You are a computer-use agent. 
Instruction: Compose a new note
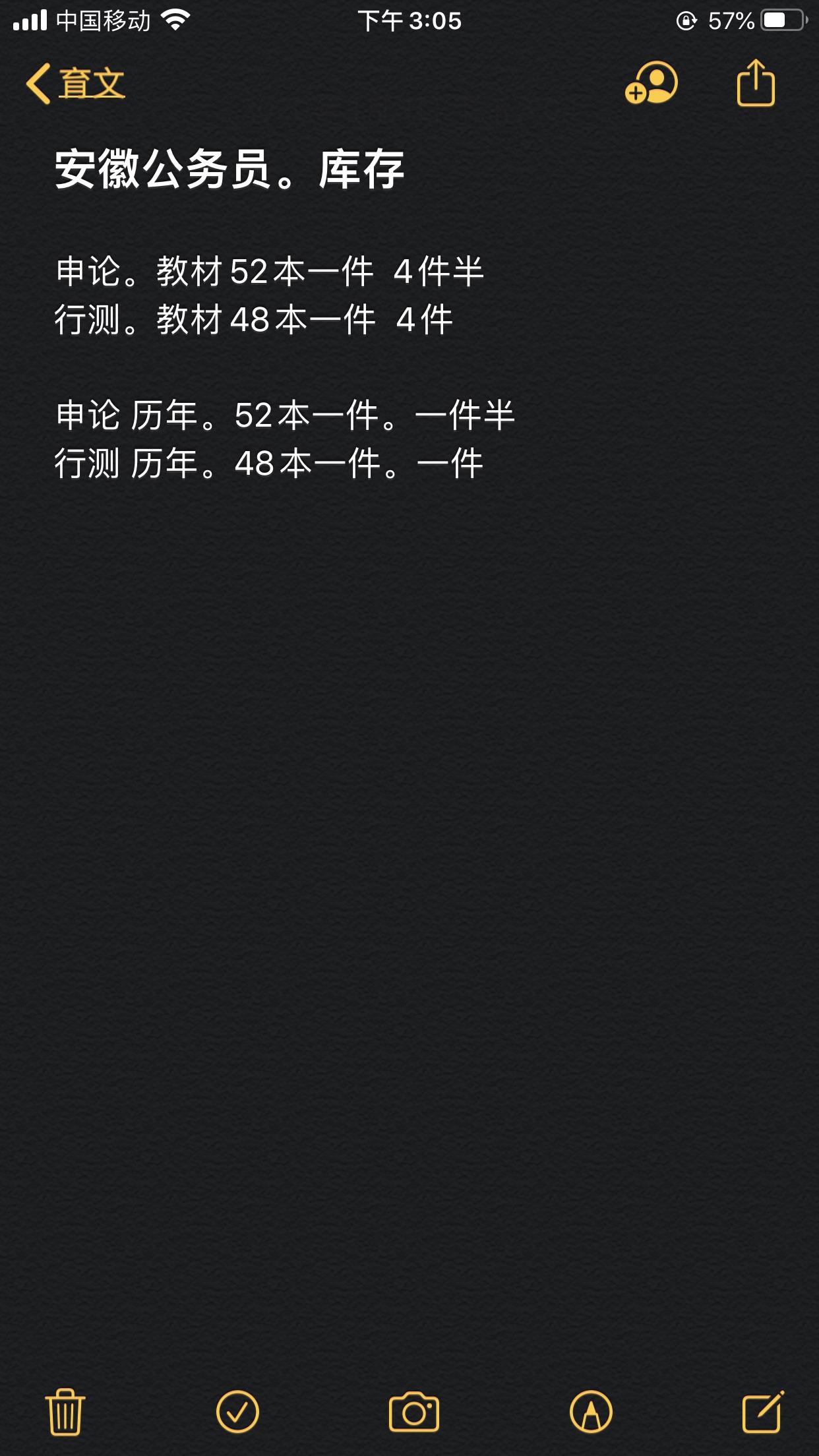[762, 1411]
